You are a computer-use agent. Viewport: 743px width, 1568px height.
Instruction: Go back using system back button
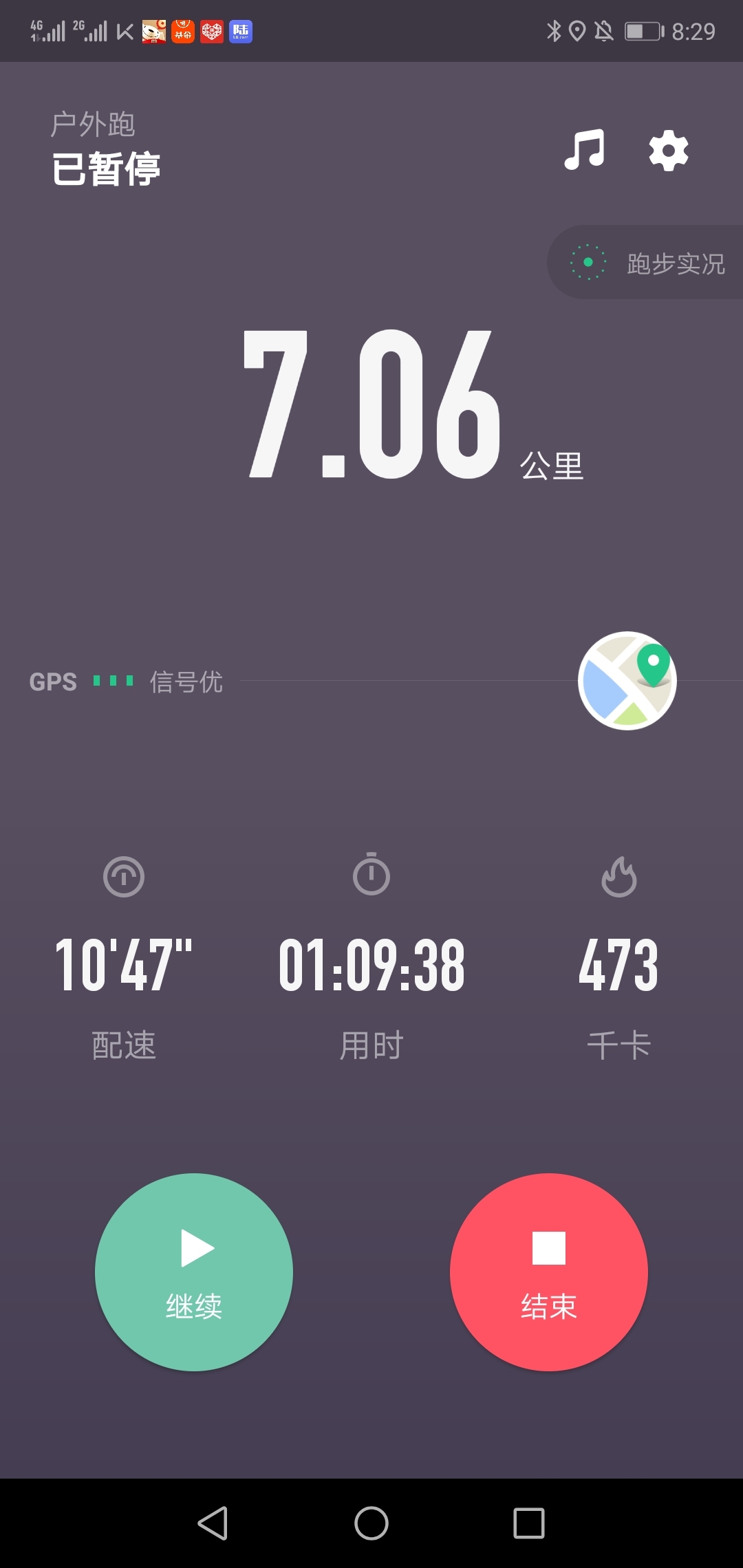tap(213, 1523)
